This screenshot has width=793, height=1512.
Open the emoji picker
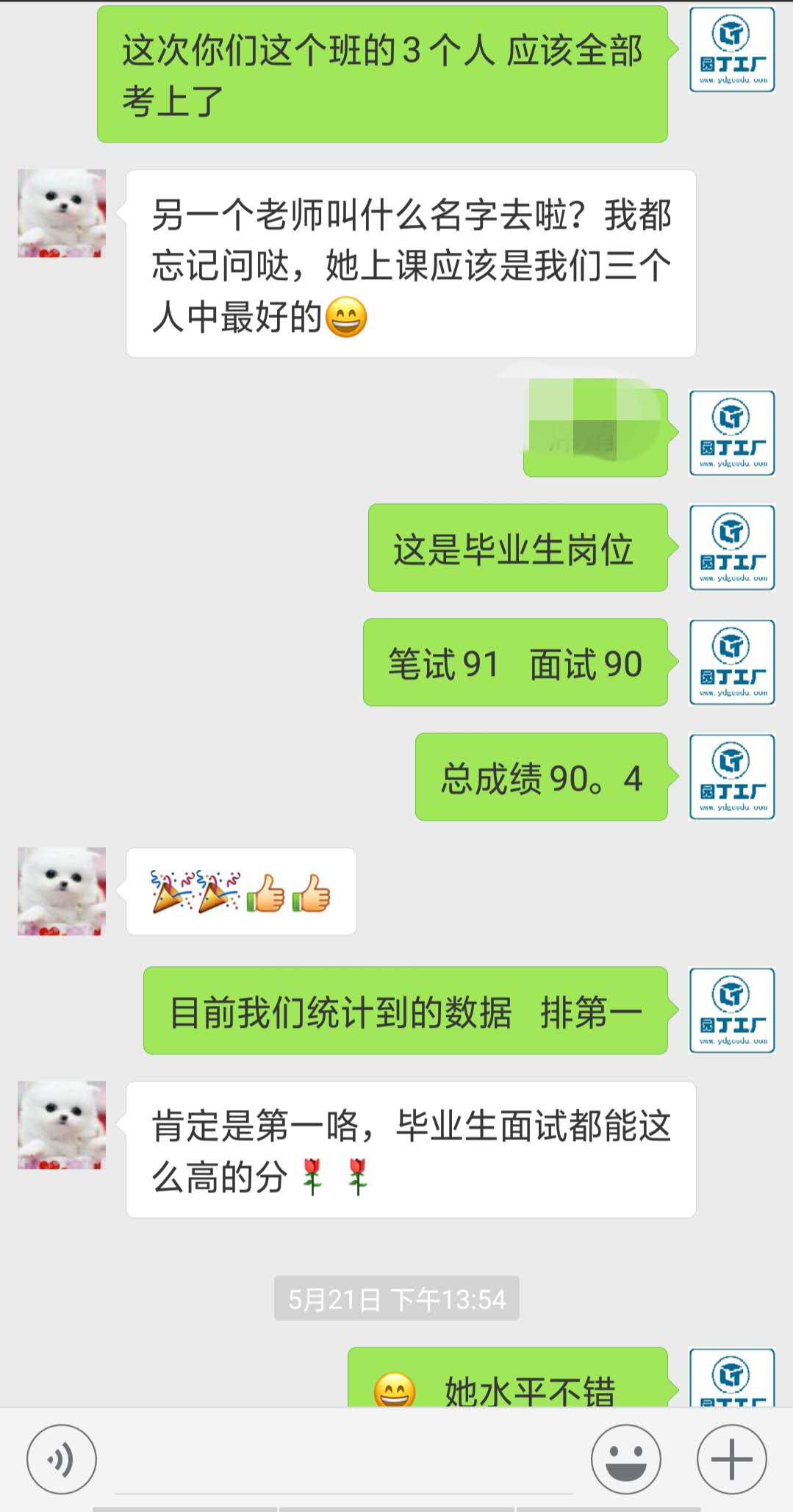[x=625, y=1459]
